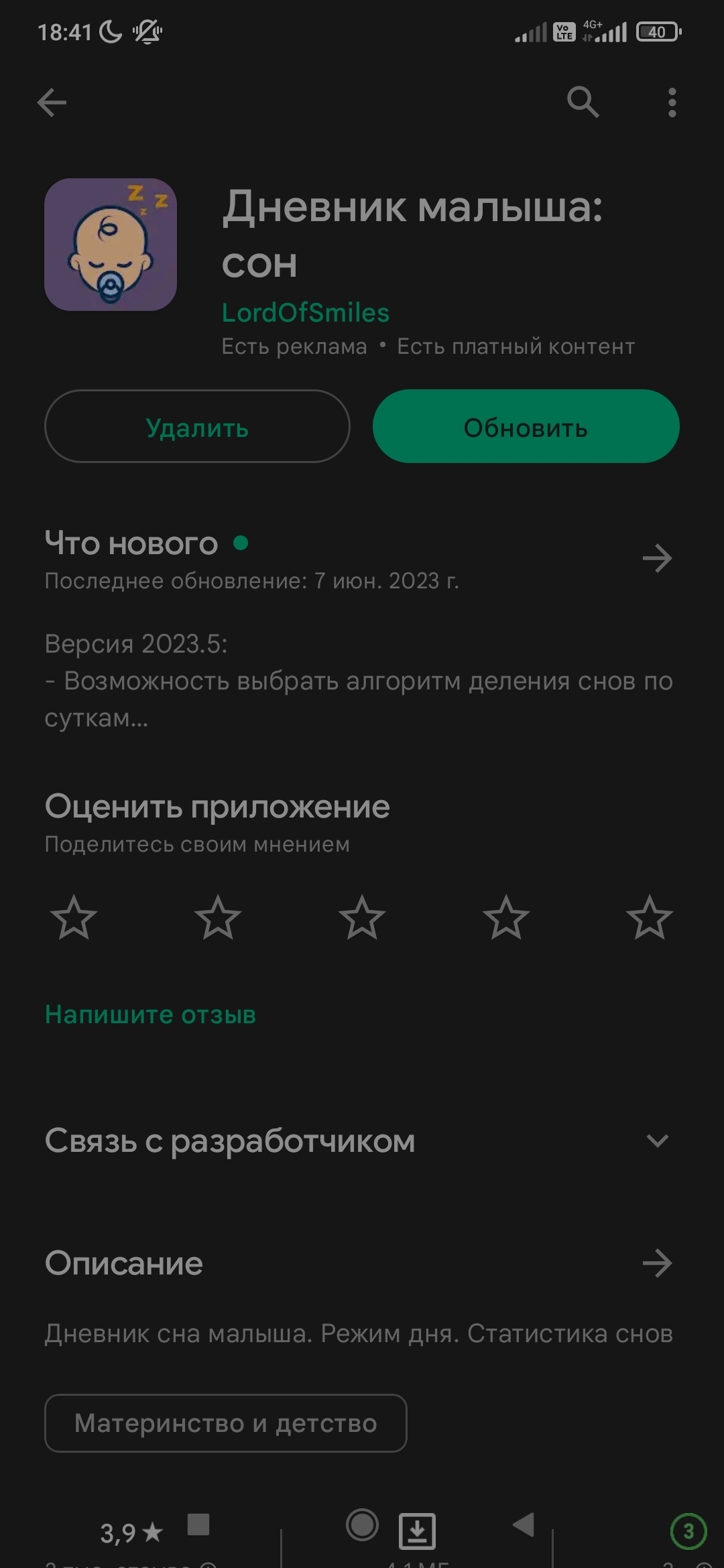Rate the app three stars
Viewport: 724px width, 1568px height.
pyautogui.click(x=362, y=918)
